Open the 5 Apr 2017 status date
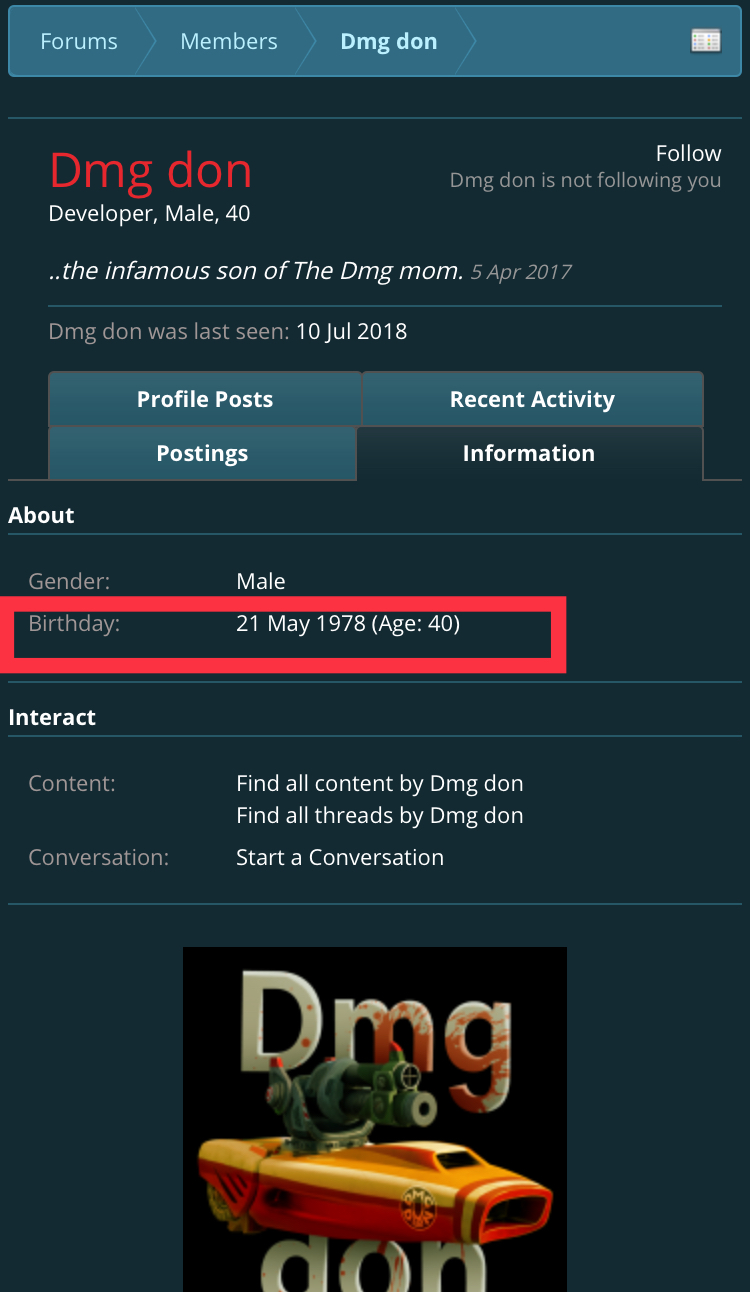 tap(521, 272)
